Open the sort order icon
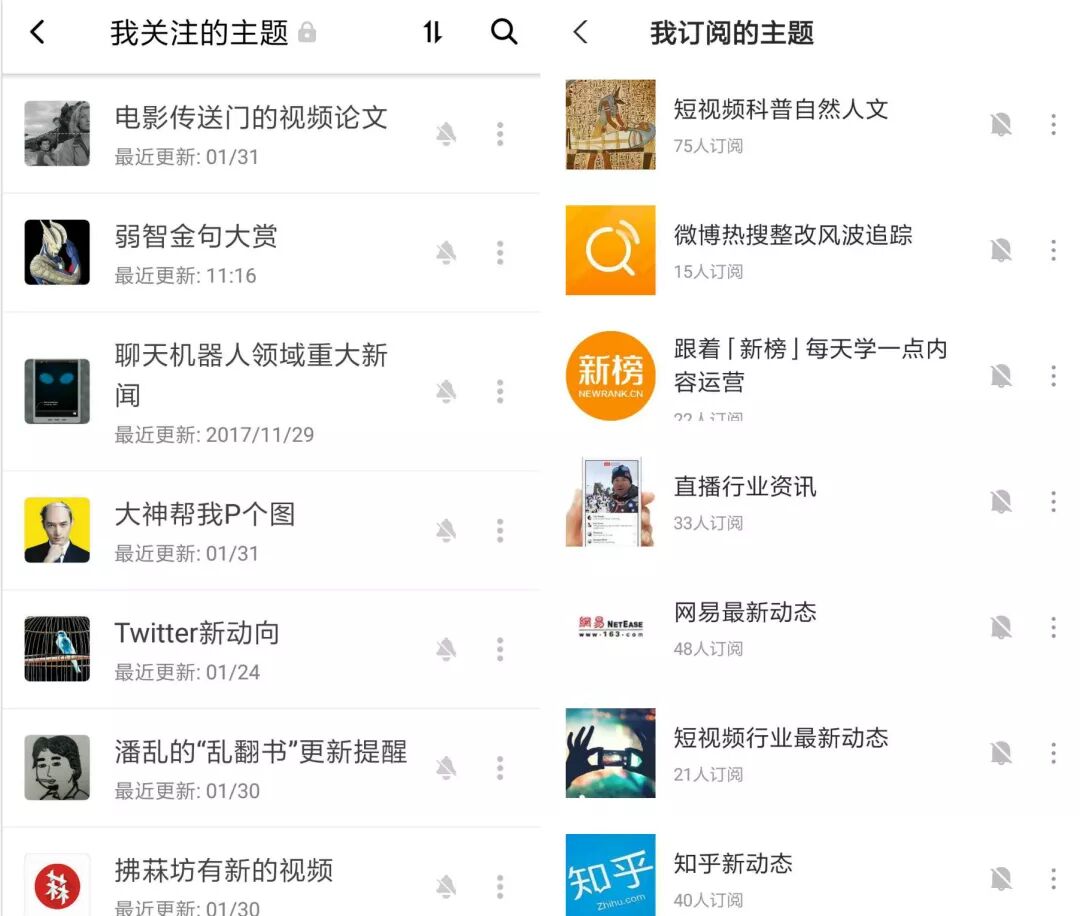 (432, 32)
